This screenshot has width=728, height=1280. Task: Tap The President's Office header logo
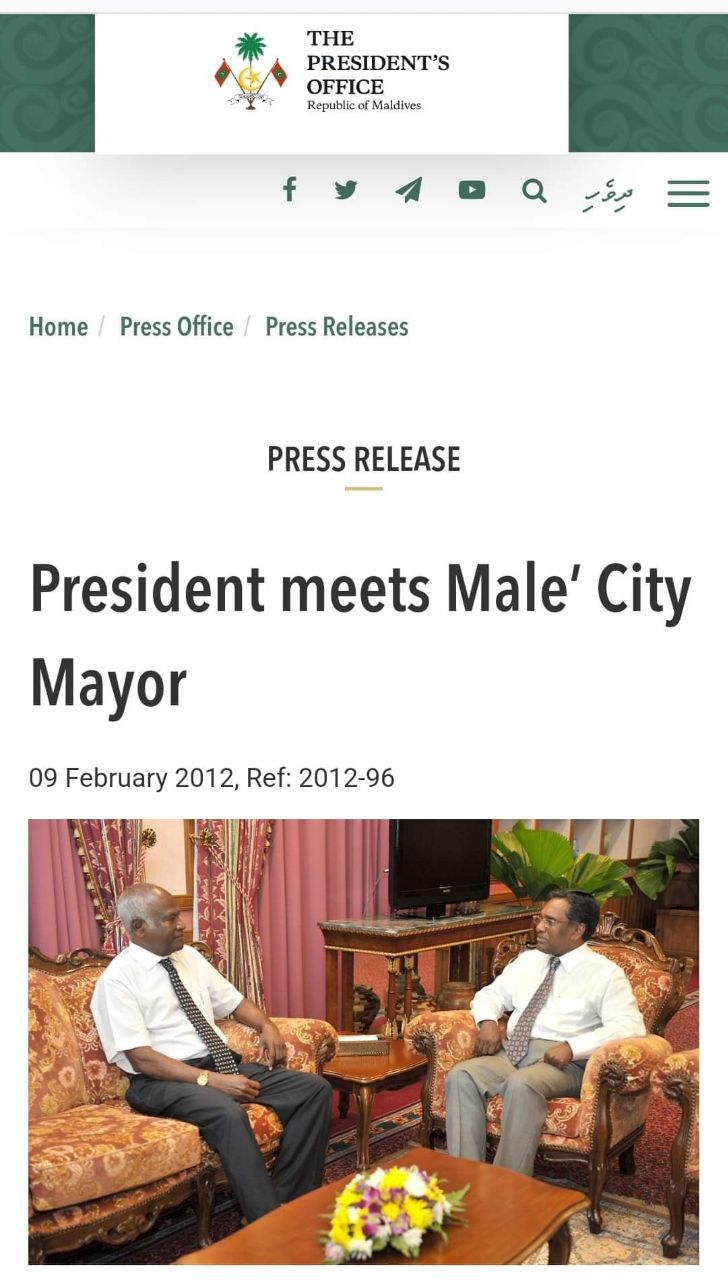click(x=332, y=72)
